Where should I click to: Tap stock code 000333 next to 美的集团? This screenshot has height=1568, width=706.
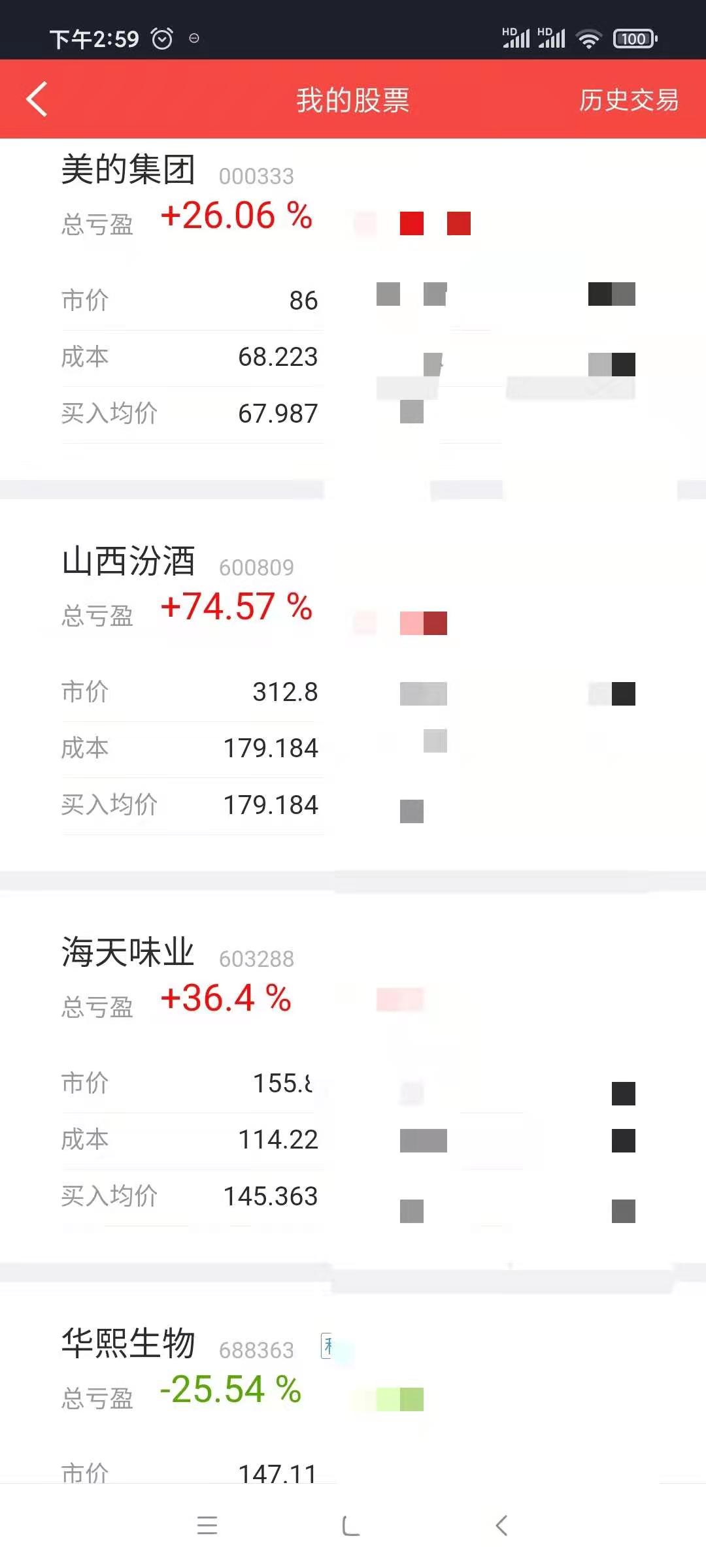click(256, 176)
